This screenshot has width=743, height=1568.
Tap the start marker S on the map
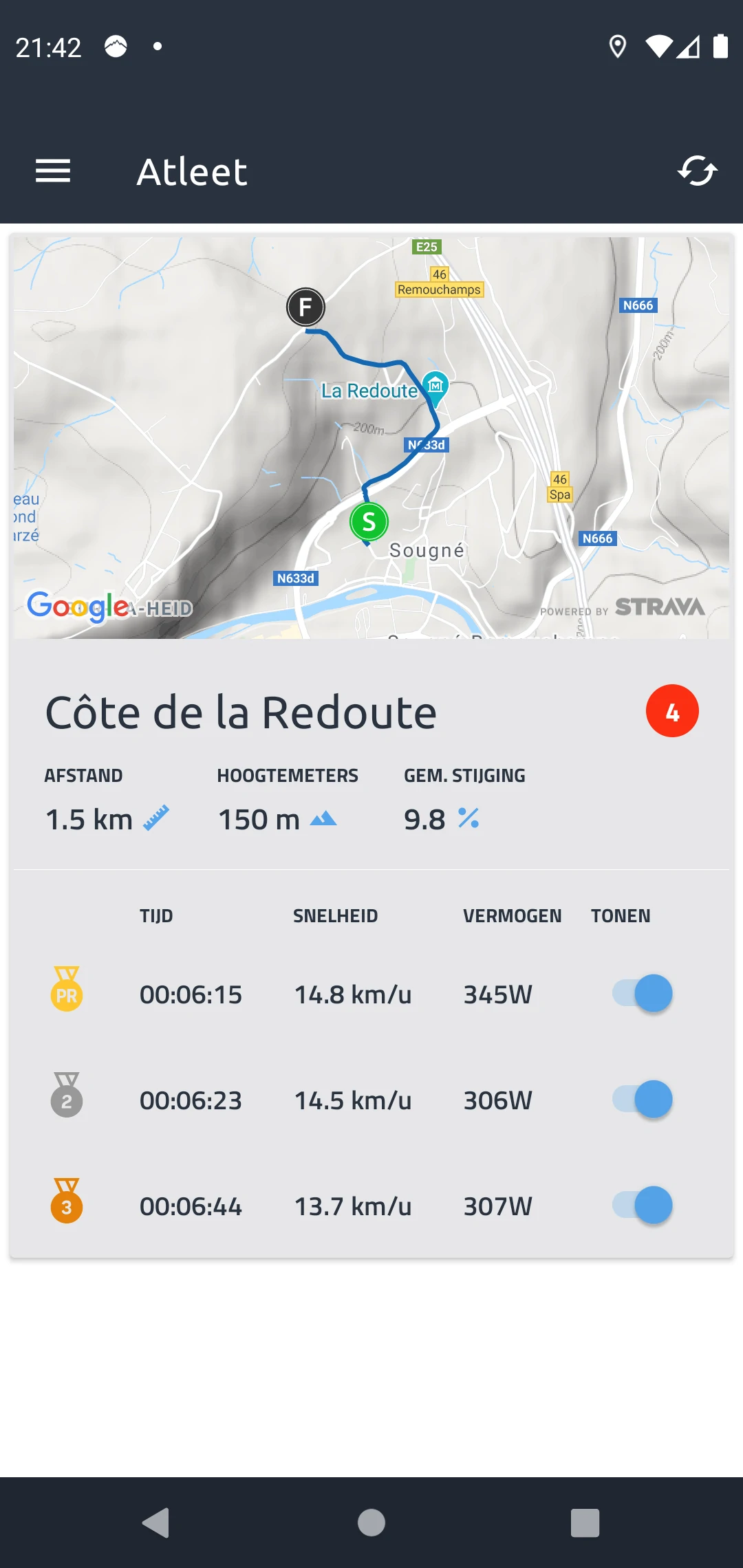(x=367, y=523)
